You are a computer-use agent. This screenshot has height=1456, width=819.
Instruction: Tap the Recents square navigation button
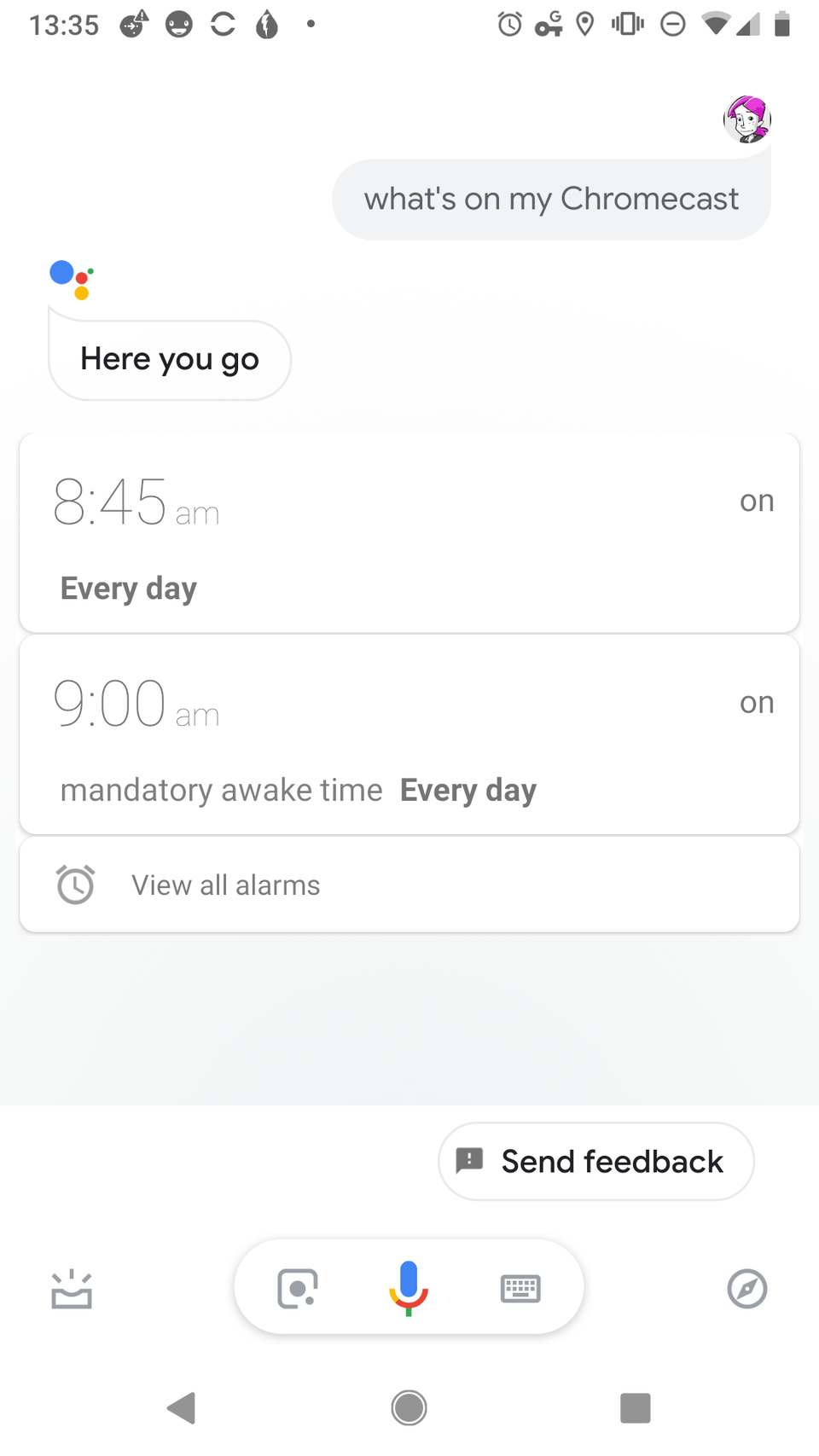[x=636, y=1407]
